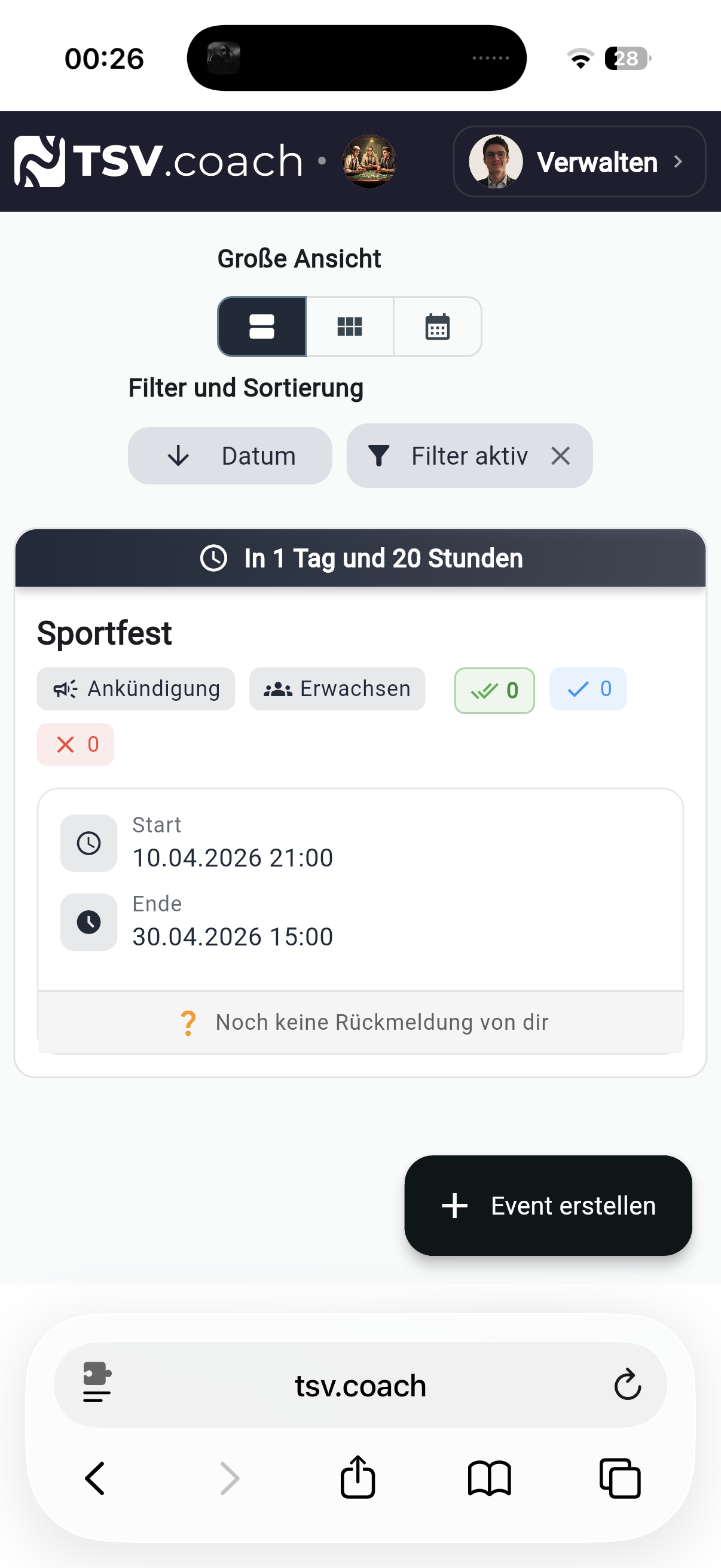This screenshot has height=1568, width=721.
Task: Answer the pending Rückmeldung prompt
Action: [360, 1022]
